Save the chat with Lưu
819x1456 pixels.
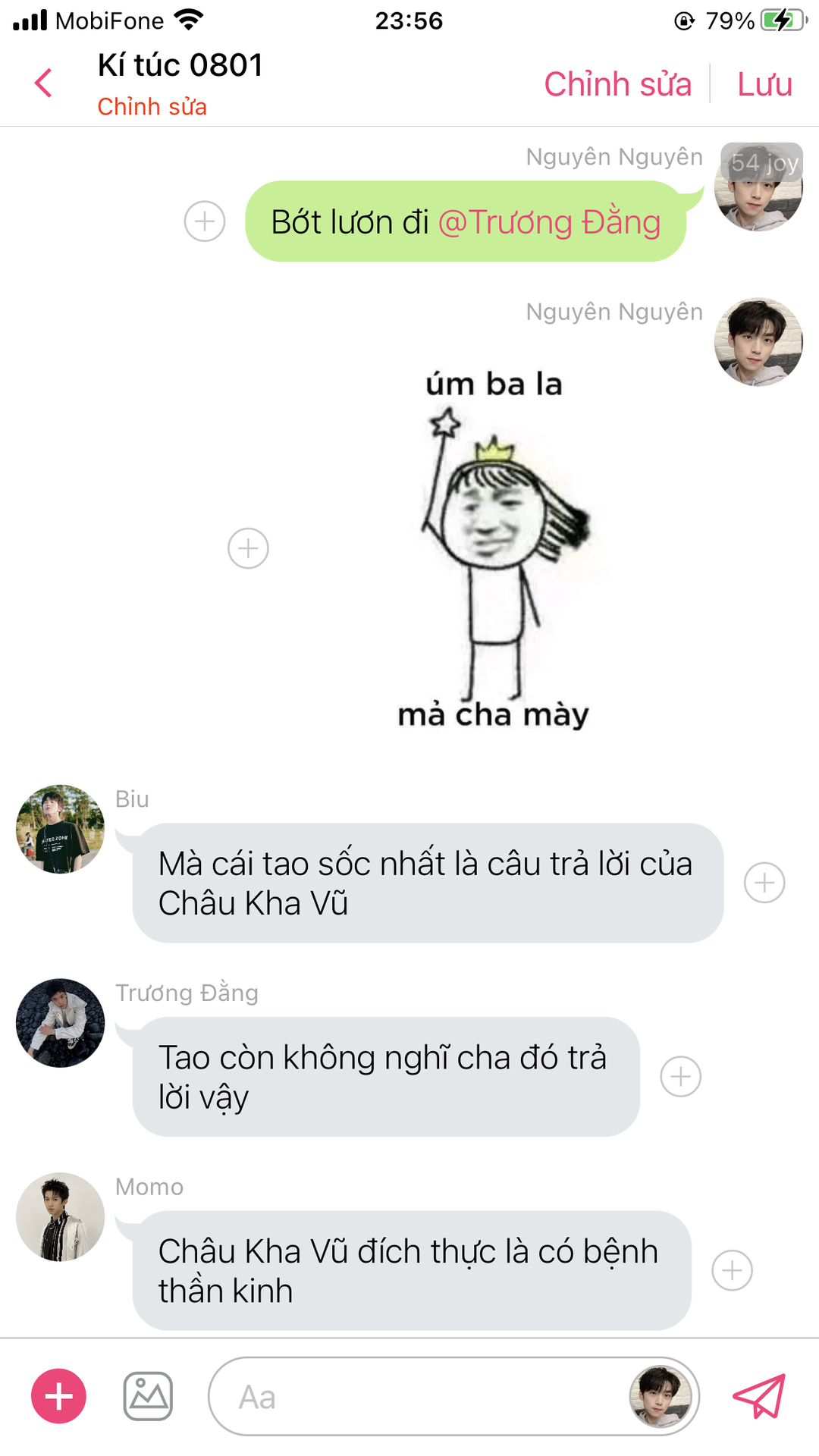(764, 84)
